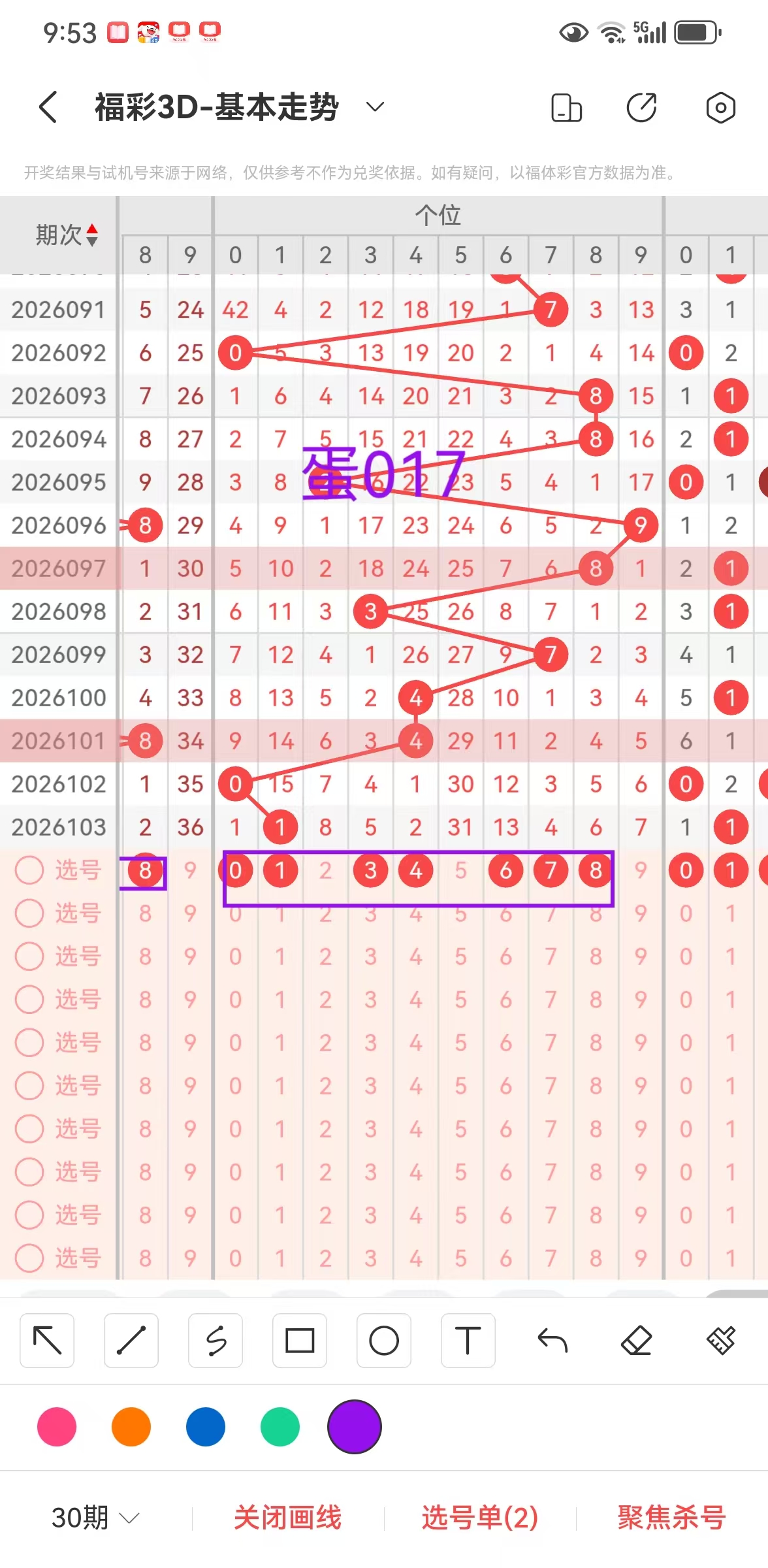Choose the green drawing color
The image size is (768, 1568).
pos(280,1427)
